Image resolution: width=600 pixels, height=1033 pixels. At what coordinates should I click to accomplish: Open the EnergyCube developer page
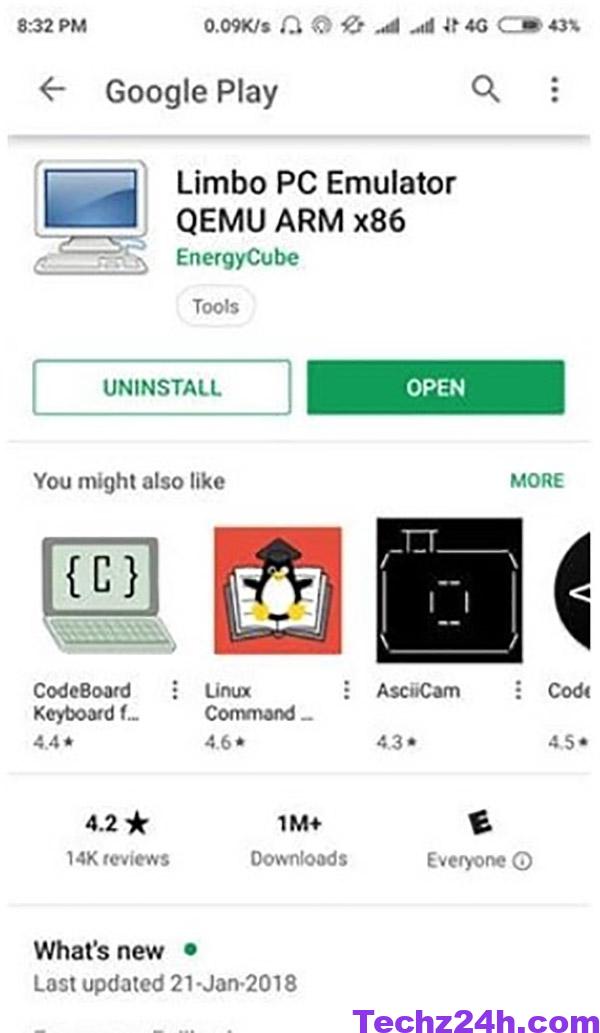237,257
